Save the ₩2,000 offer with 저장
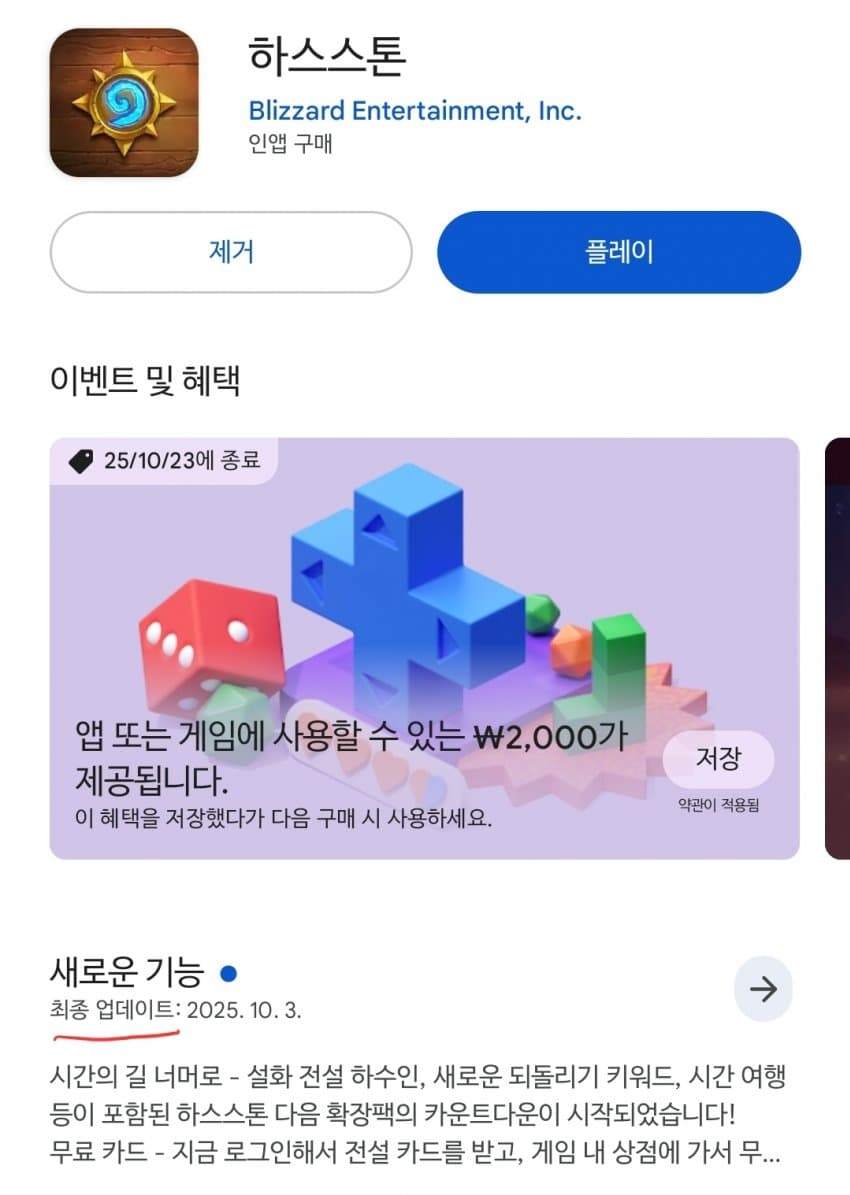This screenshot has width=850, height=1195. click(x=718, y=758)
